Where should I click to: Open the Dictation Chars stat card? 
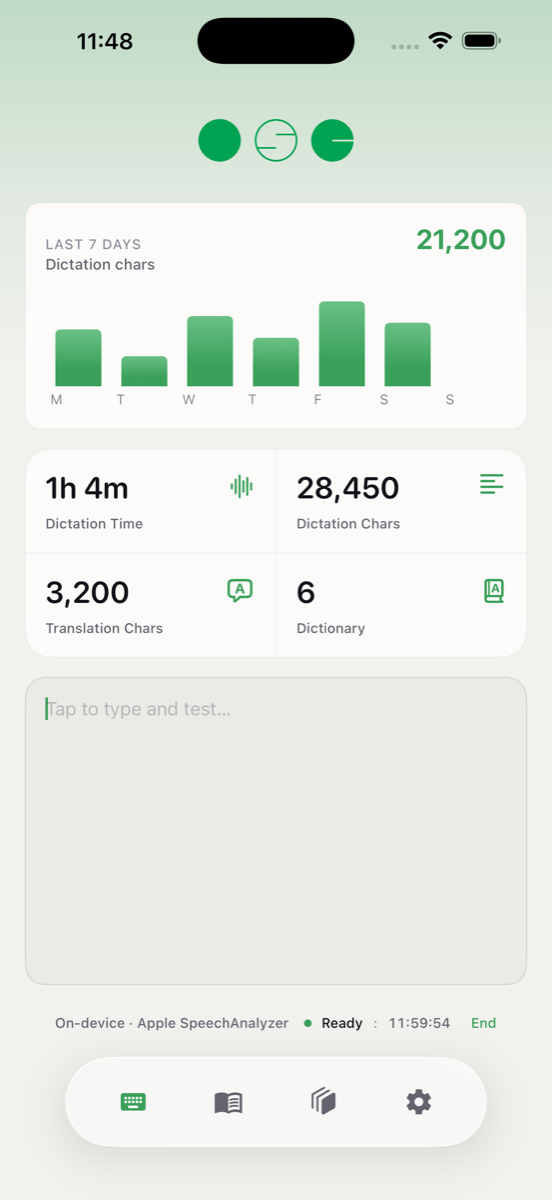[x=401, y=501]
